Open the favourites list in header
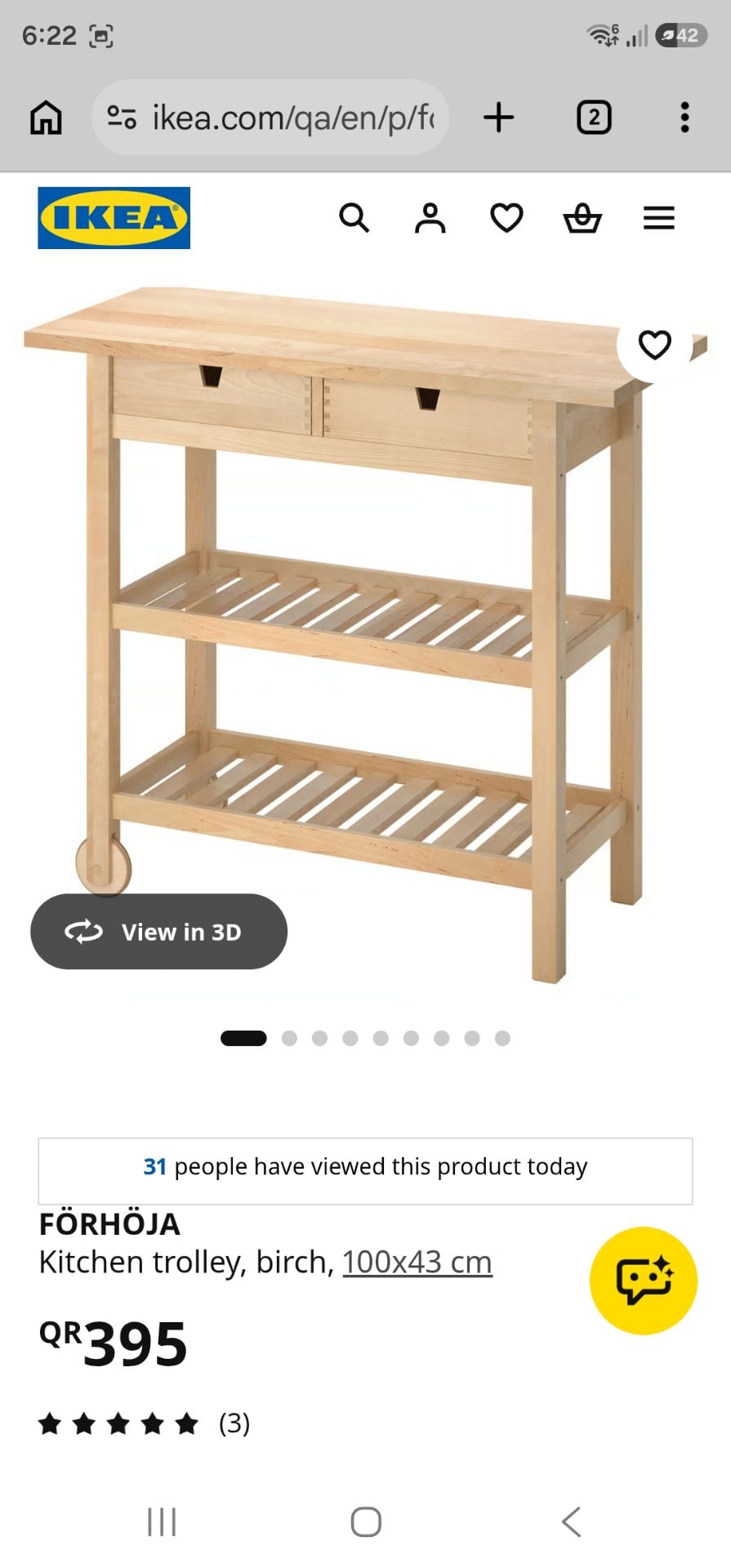Image resolution: width=731 pixels, height=1568 pixels. click(x=506, y=218)
